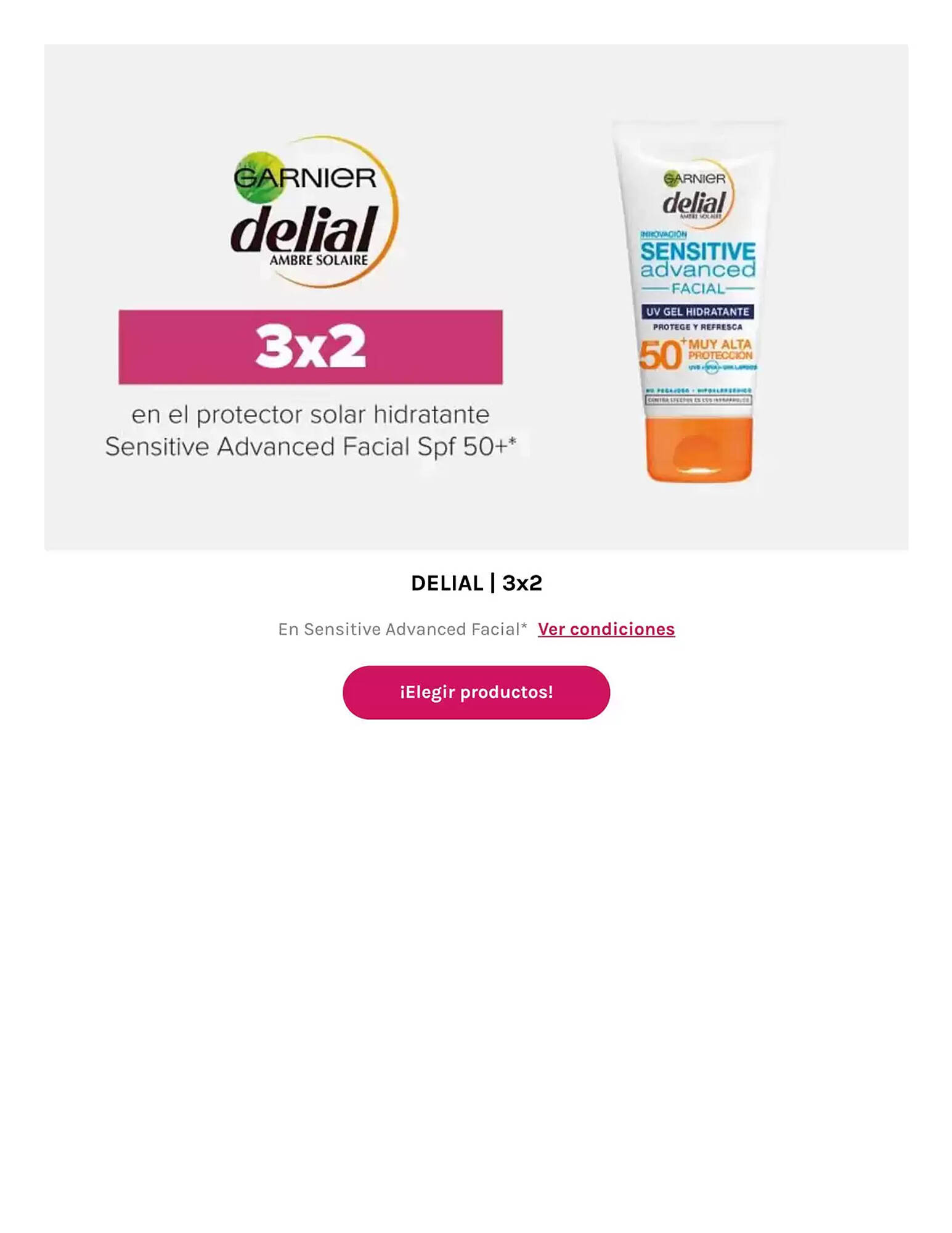952x1233 pixels.
Task: Open the Ver condiciones link
Action: [606, 629]
